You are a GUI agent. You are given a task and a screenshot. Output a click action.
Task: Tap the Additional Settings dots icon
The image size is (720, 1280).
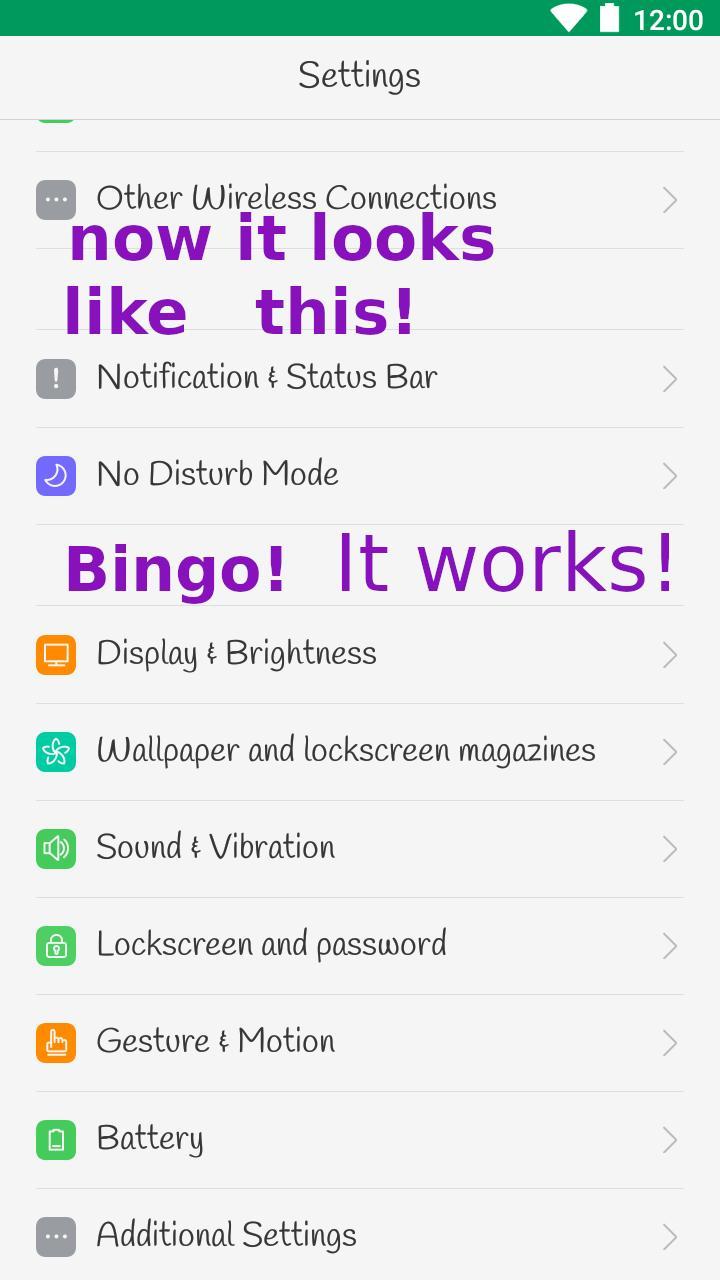(56, 1236)
